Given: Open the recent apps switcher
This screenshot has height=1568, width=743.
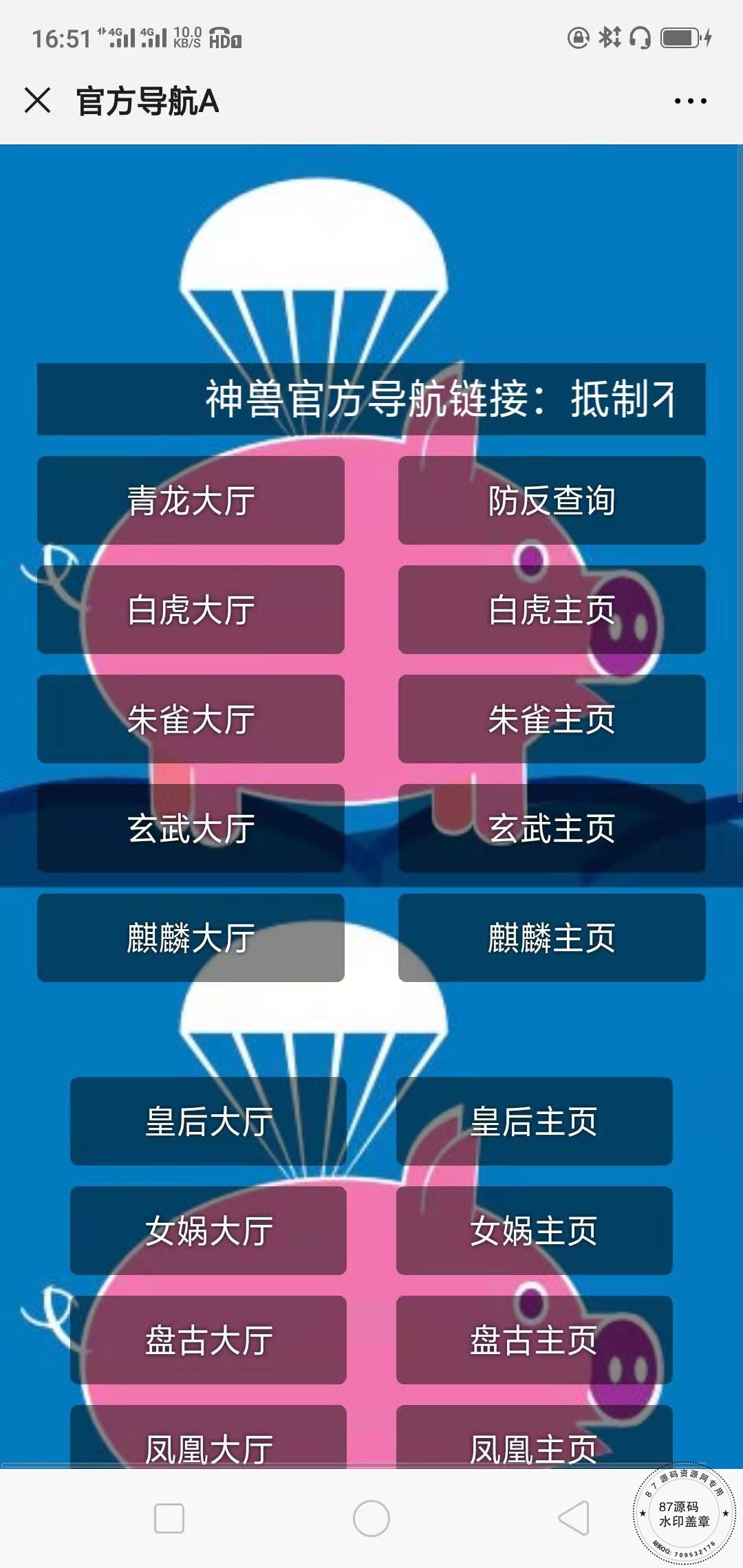Looking at the screenshot, I should tap(169, 1518).
